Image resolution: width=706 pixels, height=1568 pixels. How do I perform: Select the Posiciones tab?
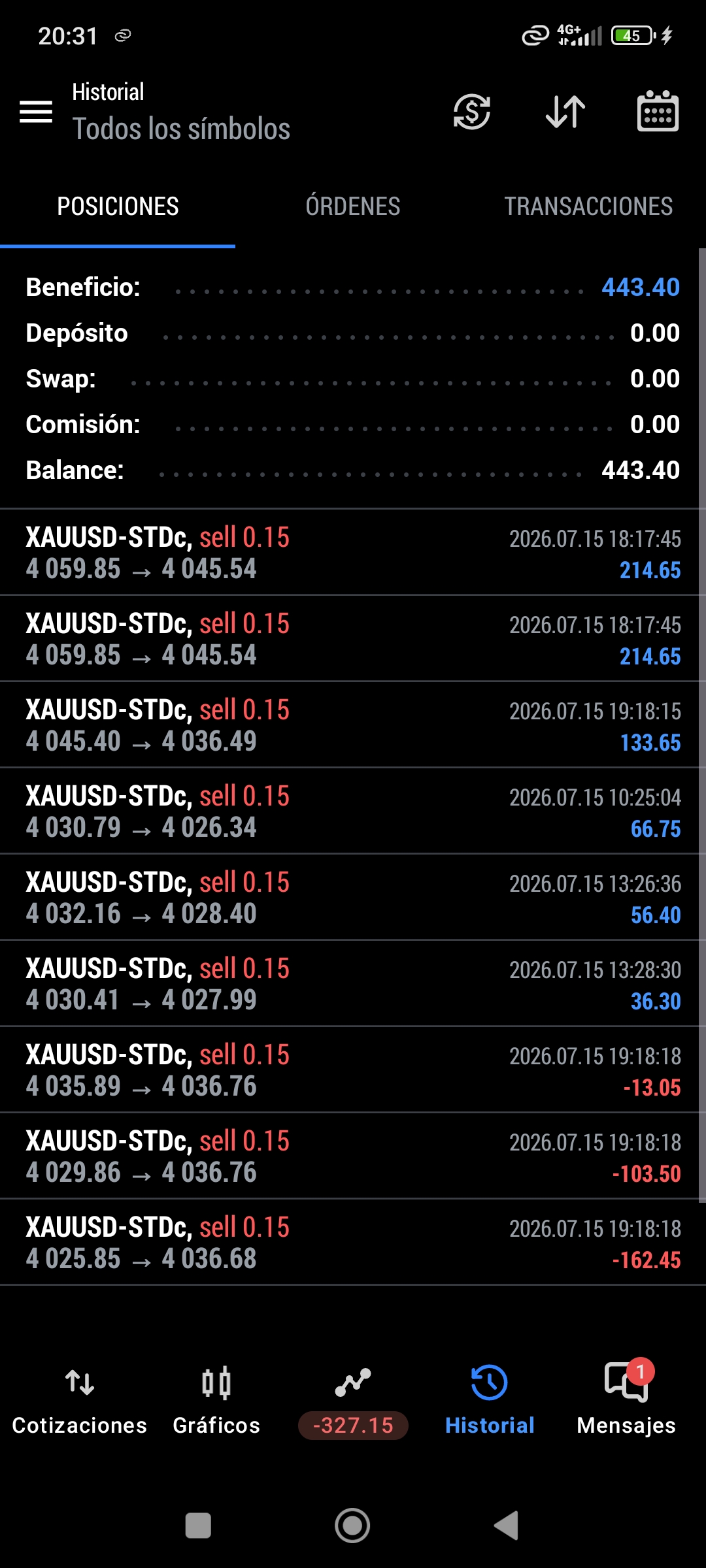tap(118, 206)
